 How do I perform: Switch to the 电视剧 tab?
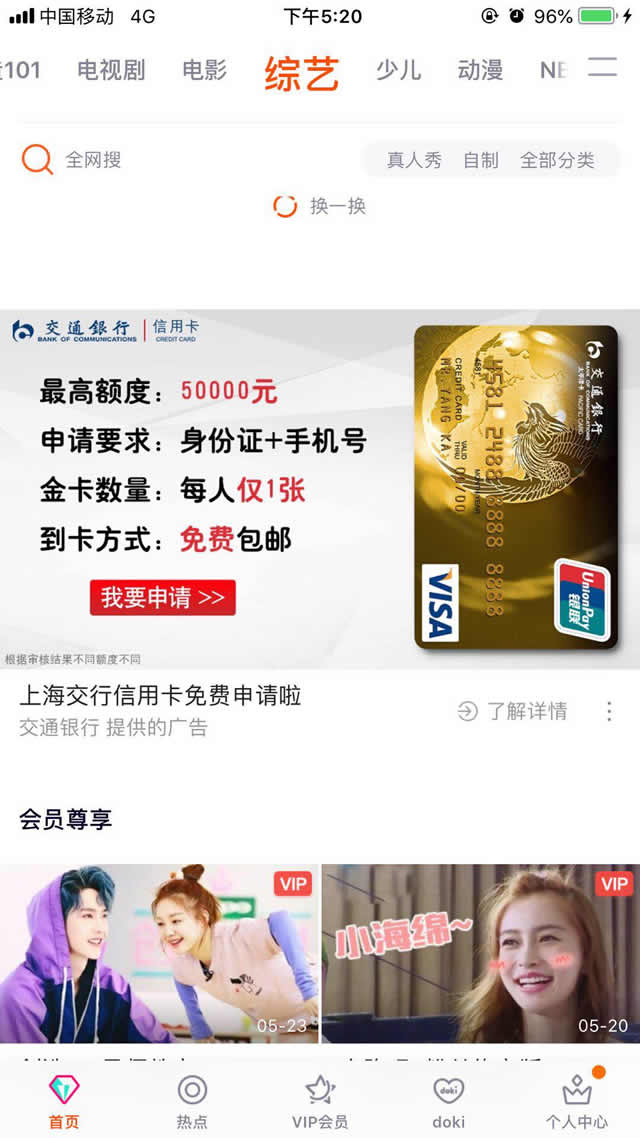click(x=111, y=70)
